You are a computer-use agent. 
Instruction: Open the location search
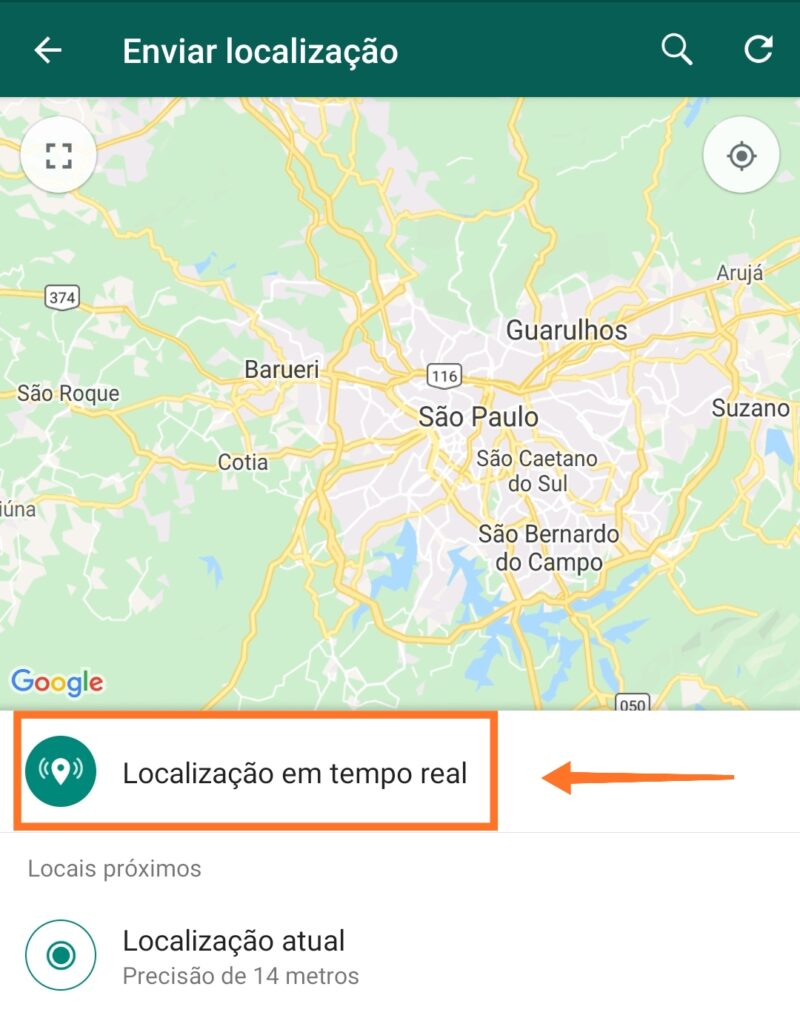[677, 51]
